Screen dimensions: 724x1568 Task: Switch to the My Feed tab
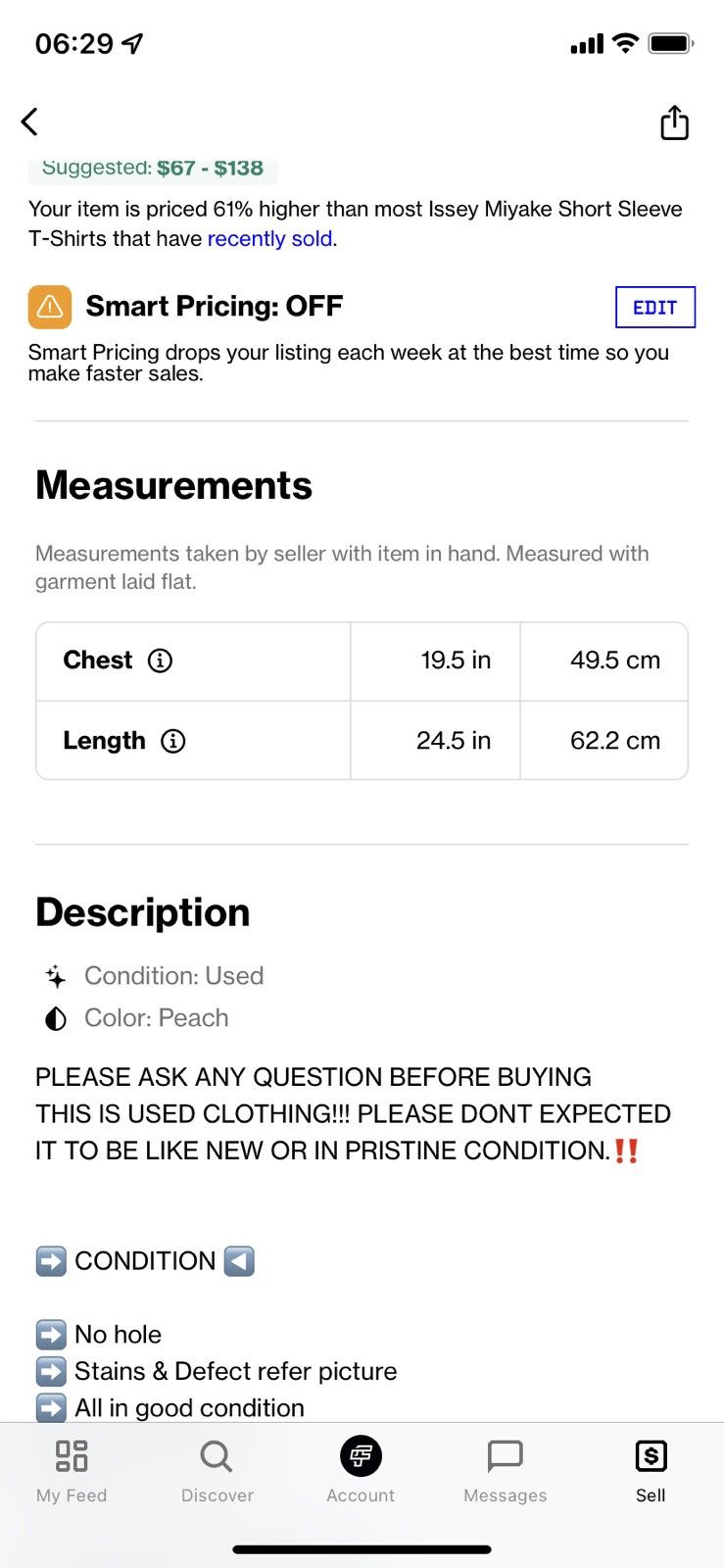pyautogui.click(x=72, y=1470)
